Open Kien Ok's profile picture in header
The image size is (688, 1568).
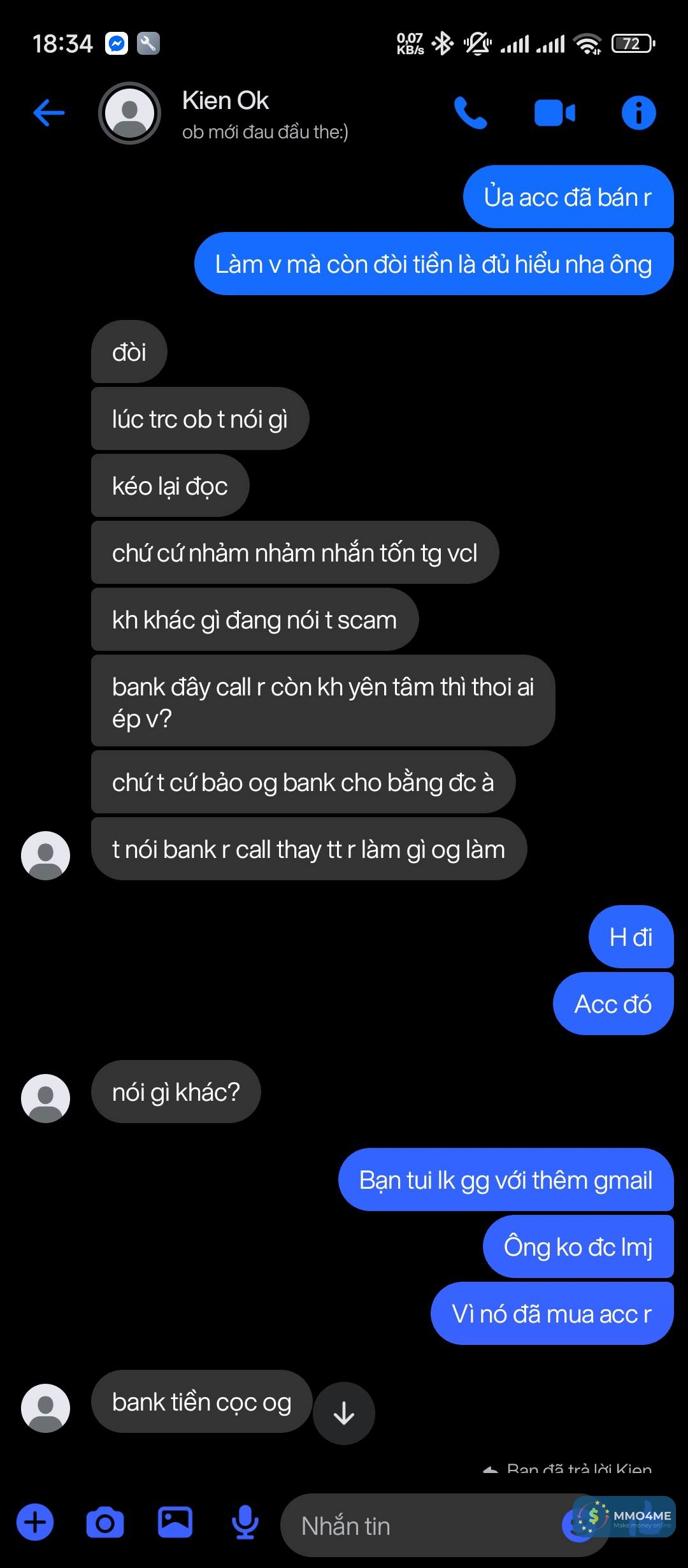[130, 113]
